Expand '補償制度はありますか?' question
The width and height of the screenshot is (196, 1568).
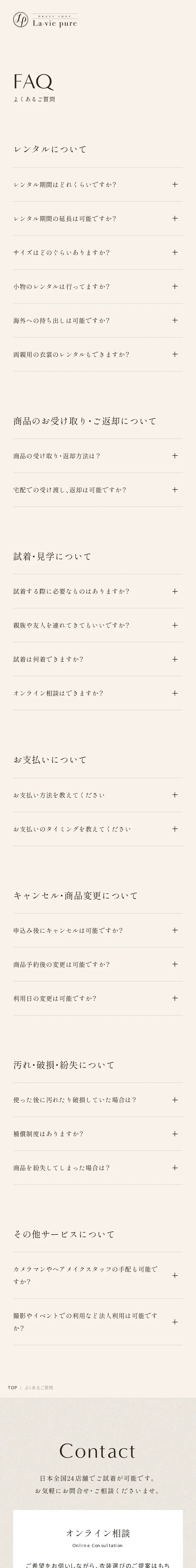(97, 1134)
